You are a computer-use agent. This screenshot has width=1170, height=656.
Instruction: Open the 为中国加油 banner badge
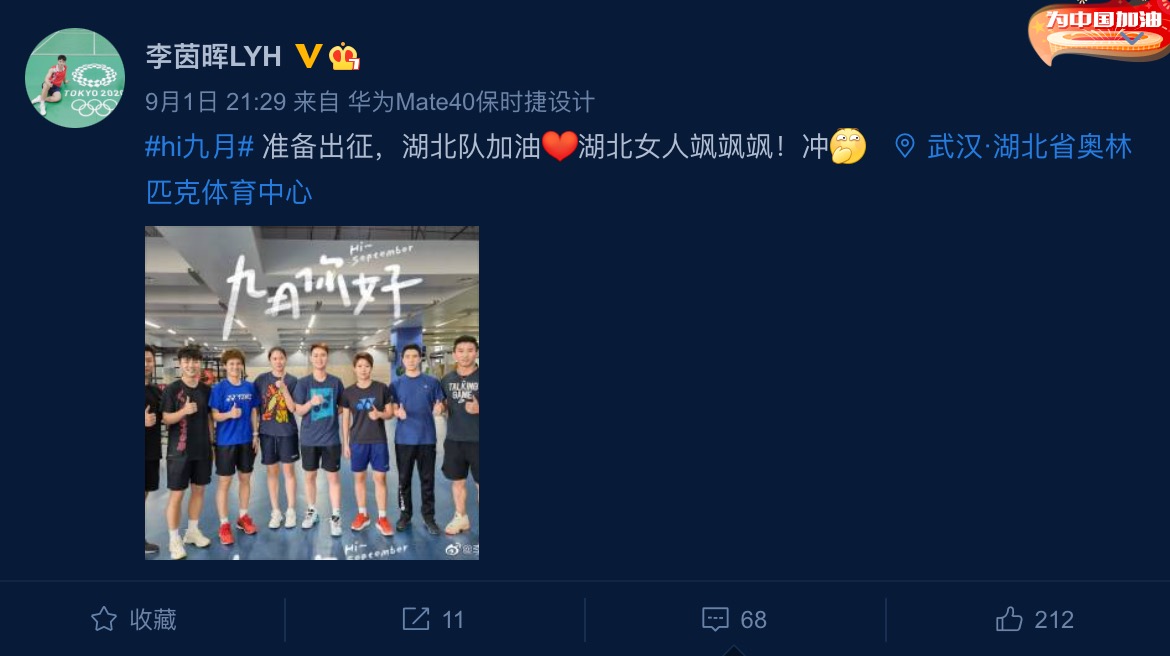point(1098,32)
